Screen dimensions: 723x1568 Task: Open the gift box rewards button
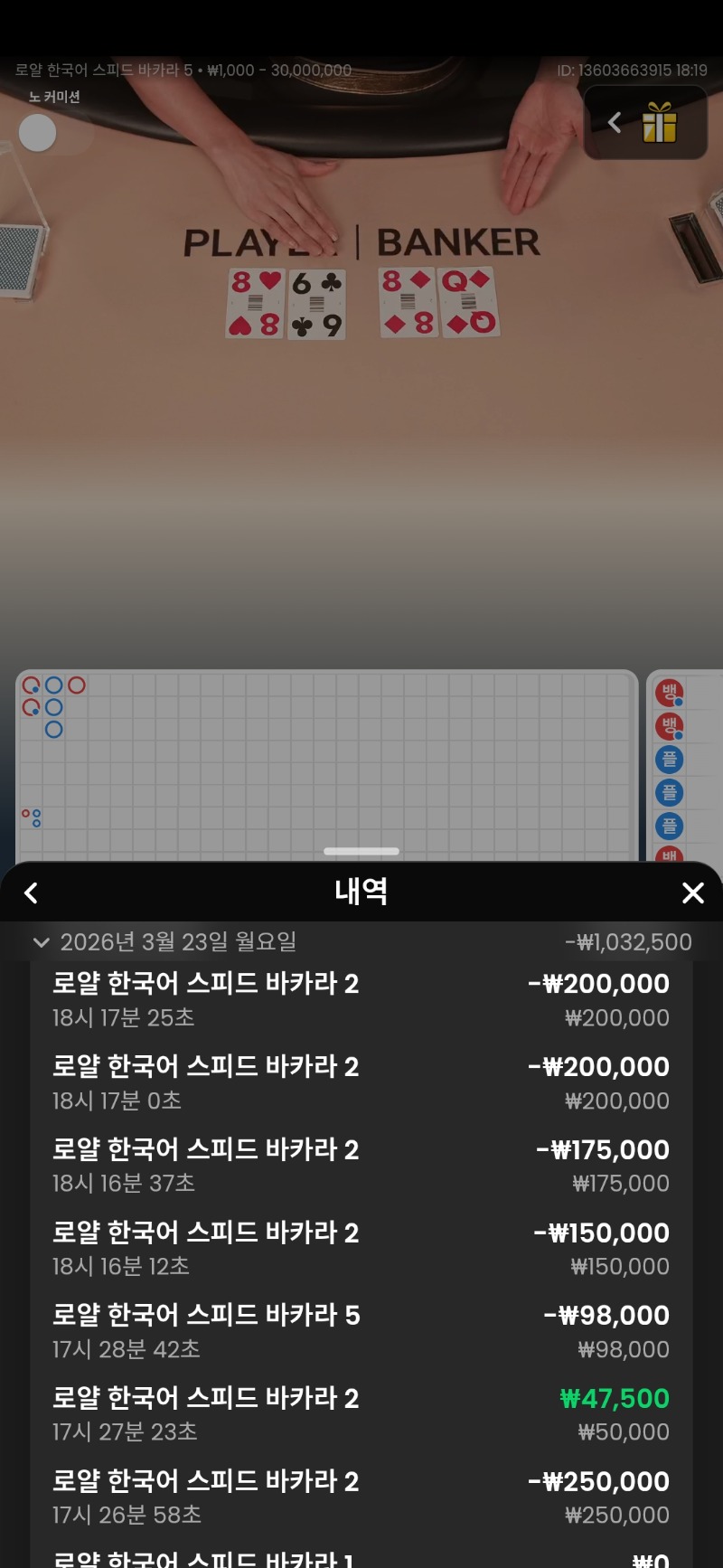tap(659, 123)
